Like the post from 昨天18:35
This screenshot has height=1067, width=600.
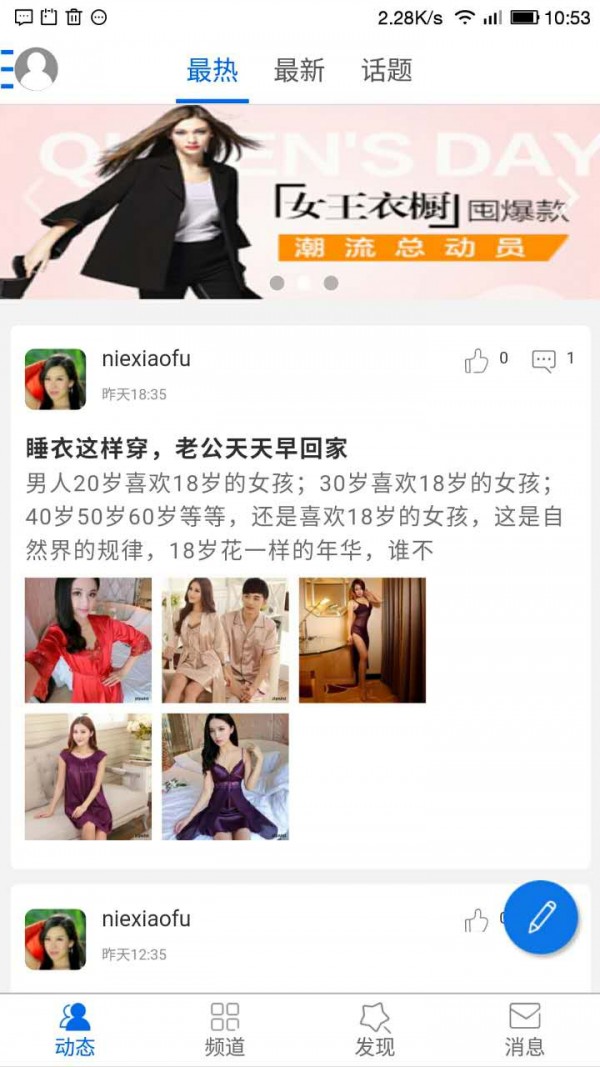(477, 361)
